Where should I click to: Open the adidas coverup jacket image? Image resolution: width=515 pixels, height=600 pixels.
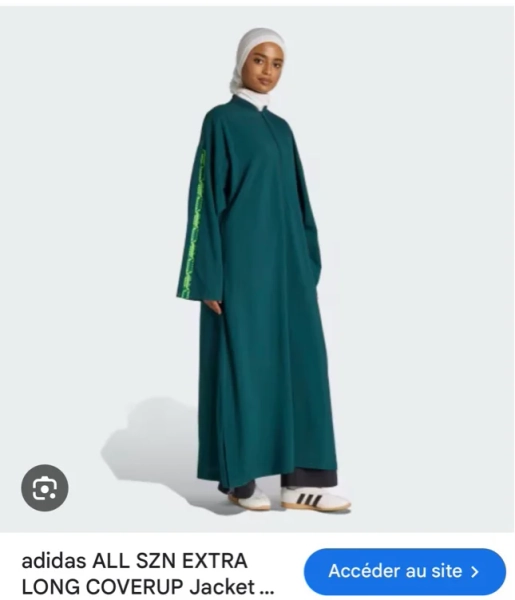[257, 269]
